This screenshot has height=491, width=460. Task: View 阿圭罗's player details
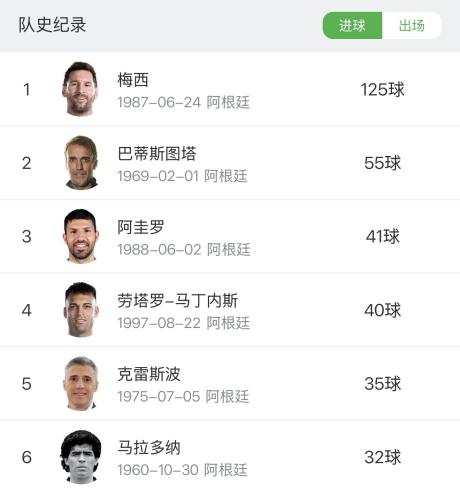[x=230, y=236]
